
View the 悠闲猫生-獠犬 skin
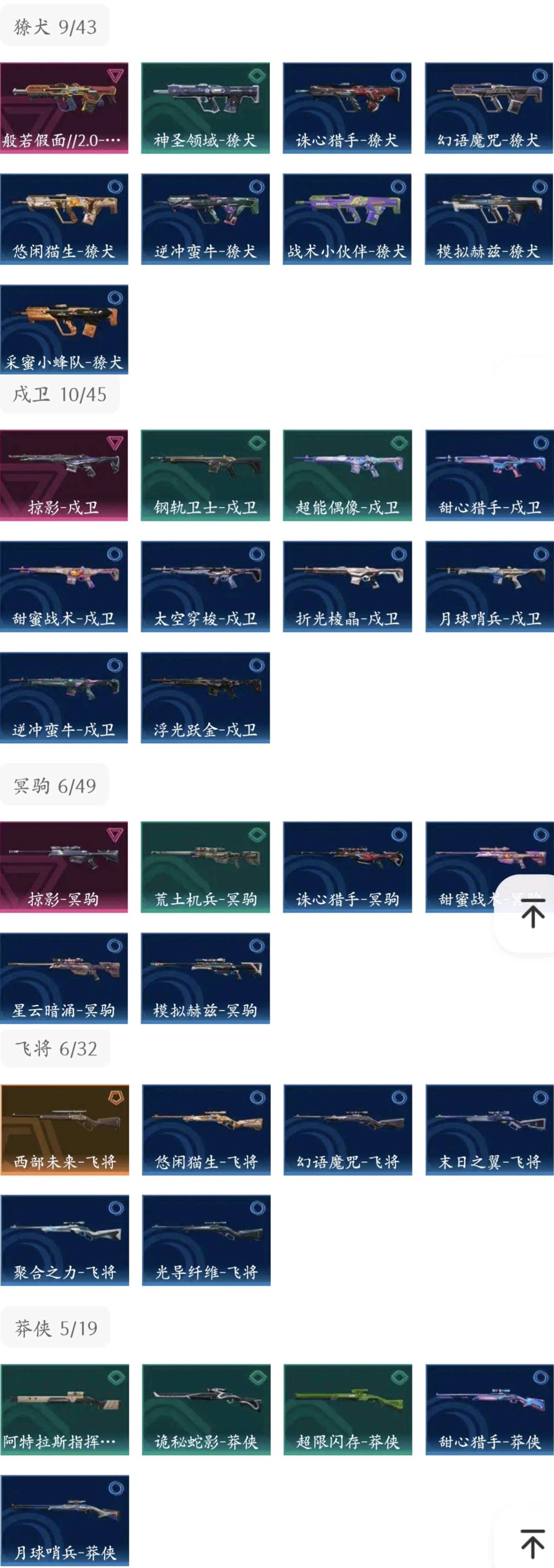(64, 219)
